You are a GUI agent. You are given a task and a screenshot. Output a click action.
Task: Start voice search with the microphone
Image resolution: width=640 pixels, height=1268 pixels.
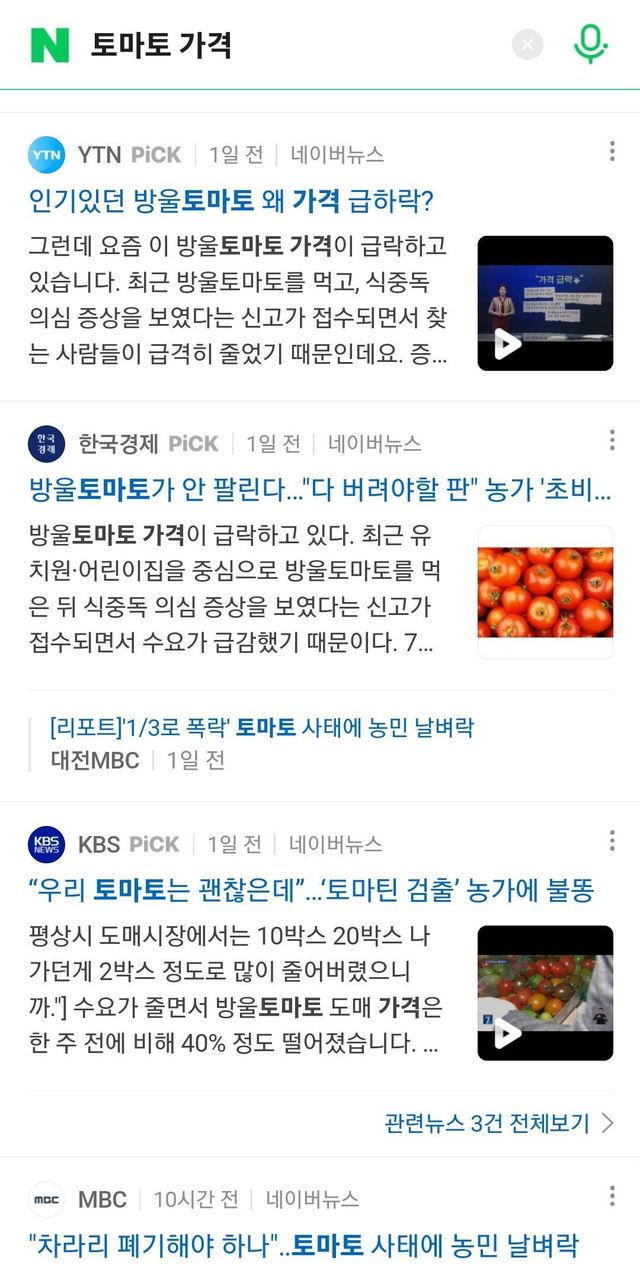click(x=591, y=44)
